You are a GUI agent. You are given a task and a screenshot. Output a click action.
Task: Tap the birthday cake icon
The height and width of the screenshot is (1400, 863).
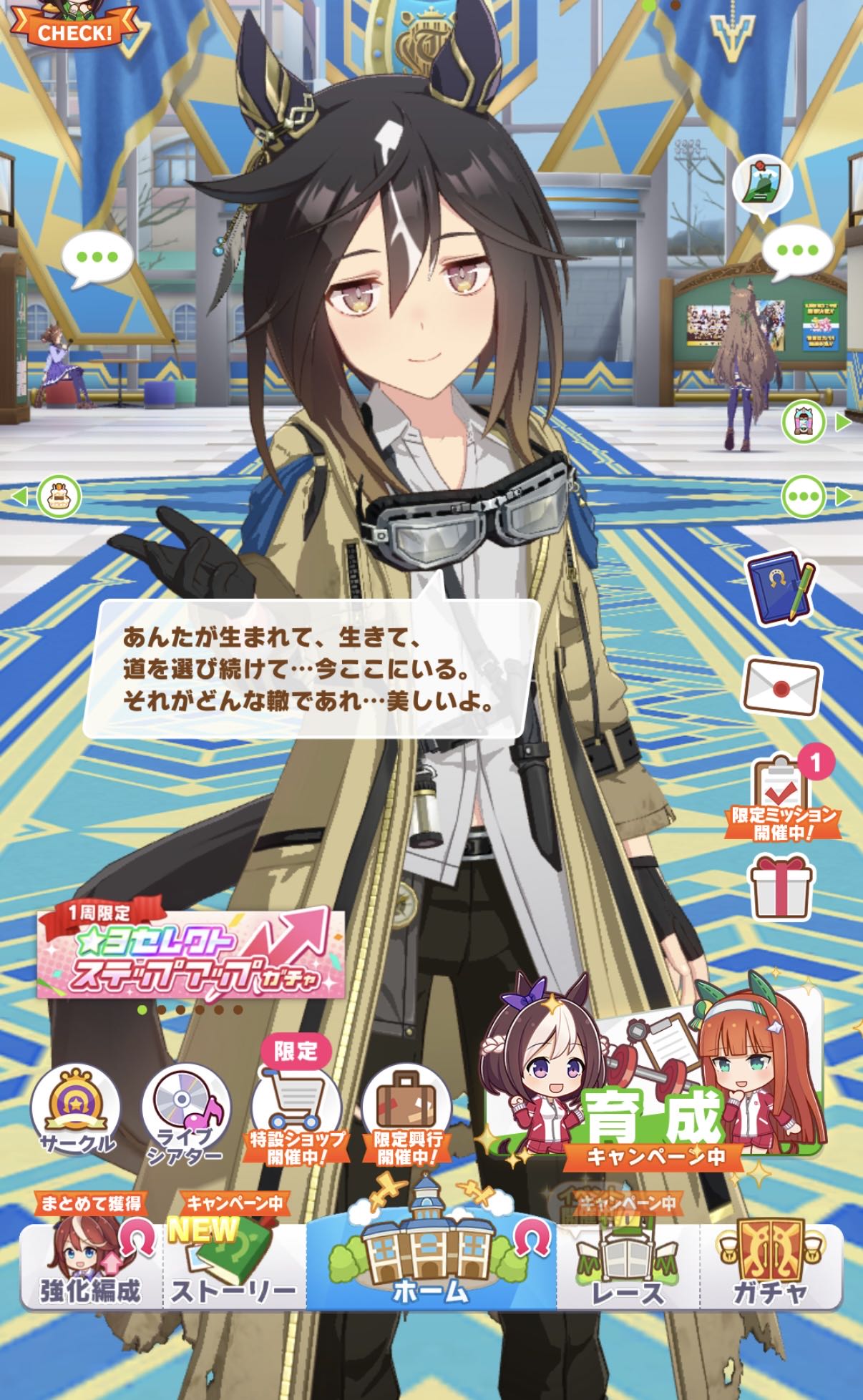coord(56,495)
